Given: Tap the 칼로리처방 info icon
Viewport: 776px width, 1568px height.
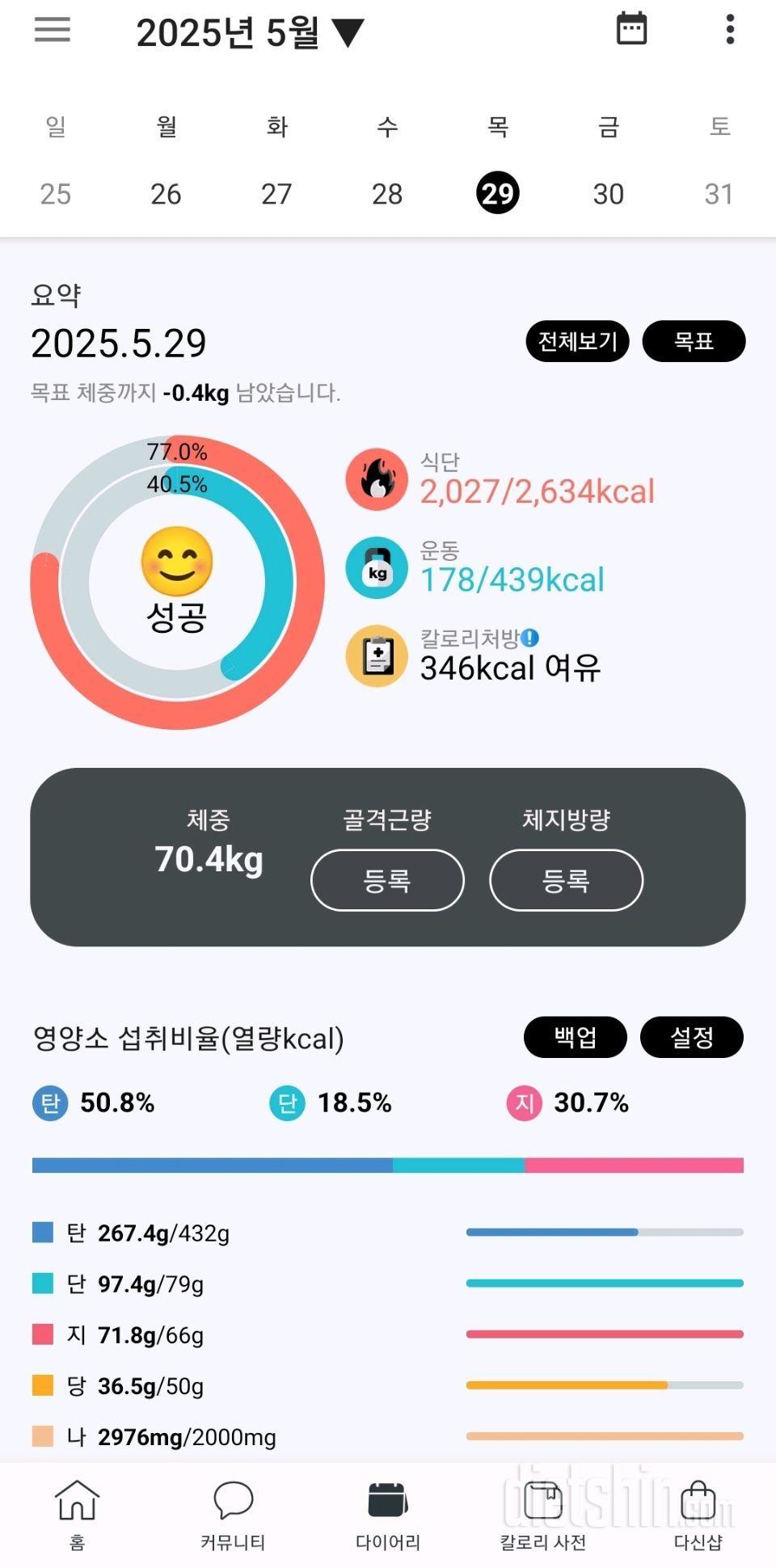Looking at the screenshot, I should [x=530, y=638].
